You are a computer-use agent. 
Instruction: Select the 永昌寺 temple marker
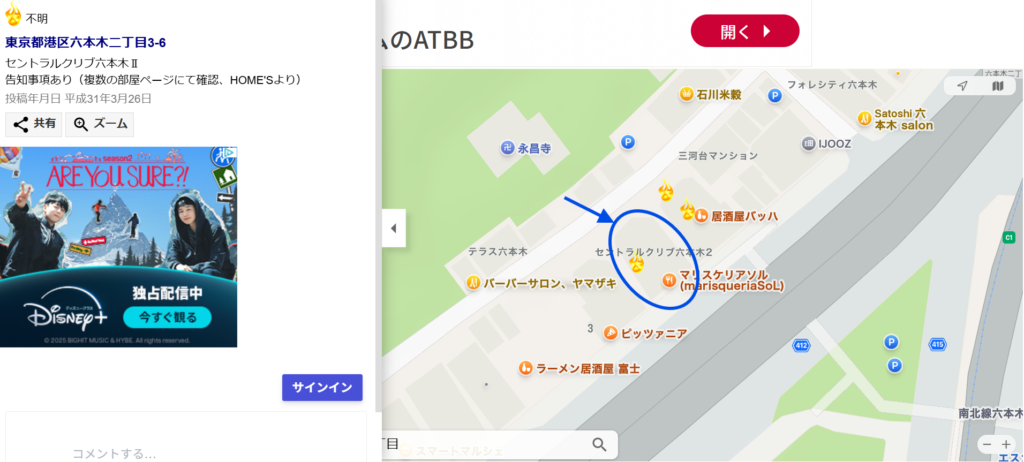[507, 147]
